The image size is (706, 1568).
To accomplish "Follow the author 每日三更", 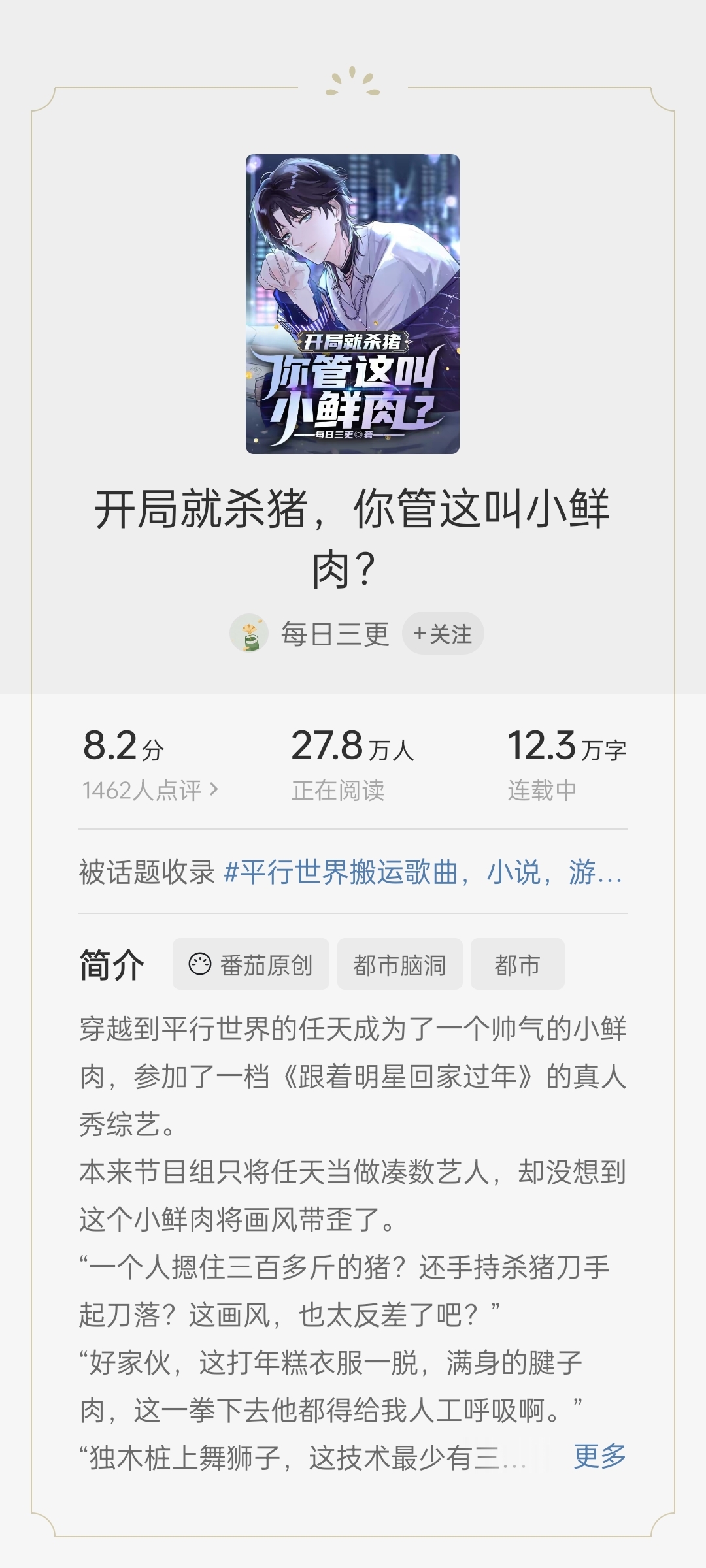I will pos(443,634).
